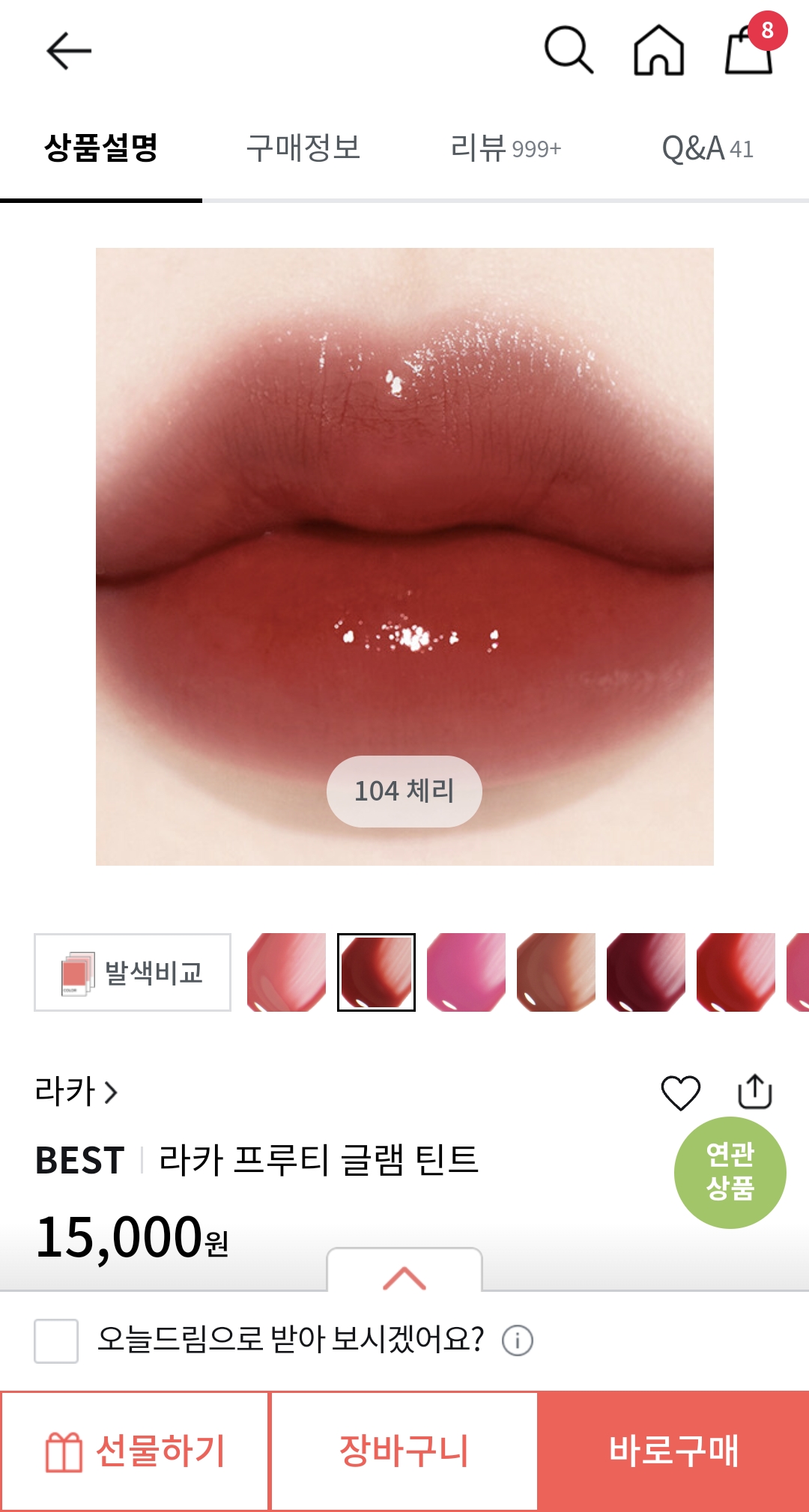Select the brown nude color swatch
Viewport: 809px width, 1512px height.
click(x=556, y=972)
